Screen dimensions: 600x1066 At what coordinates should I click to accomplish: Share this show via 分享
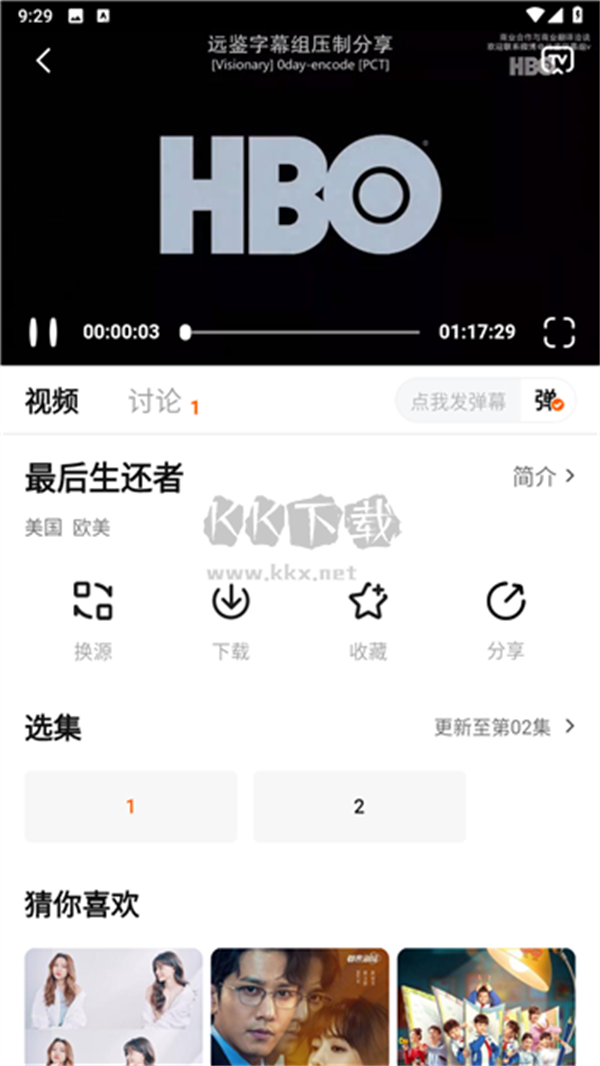point(505,620)
